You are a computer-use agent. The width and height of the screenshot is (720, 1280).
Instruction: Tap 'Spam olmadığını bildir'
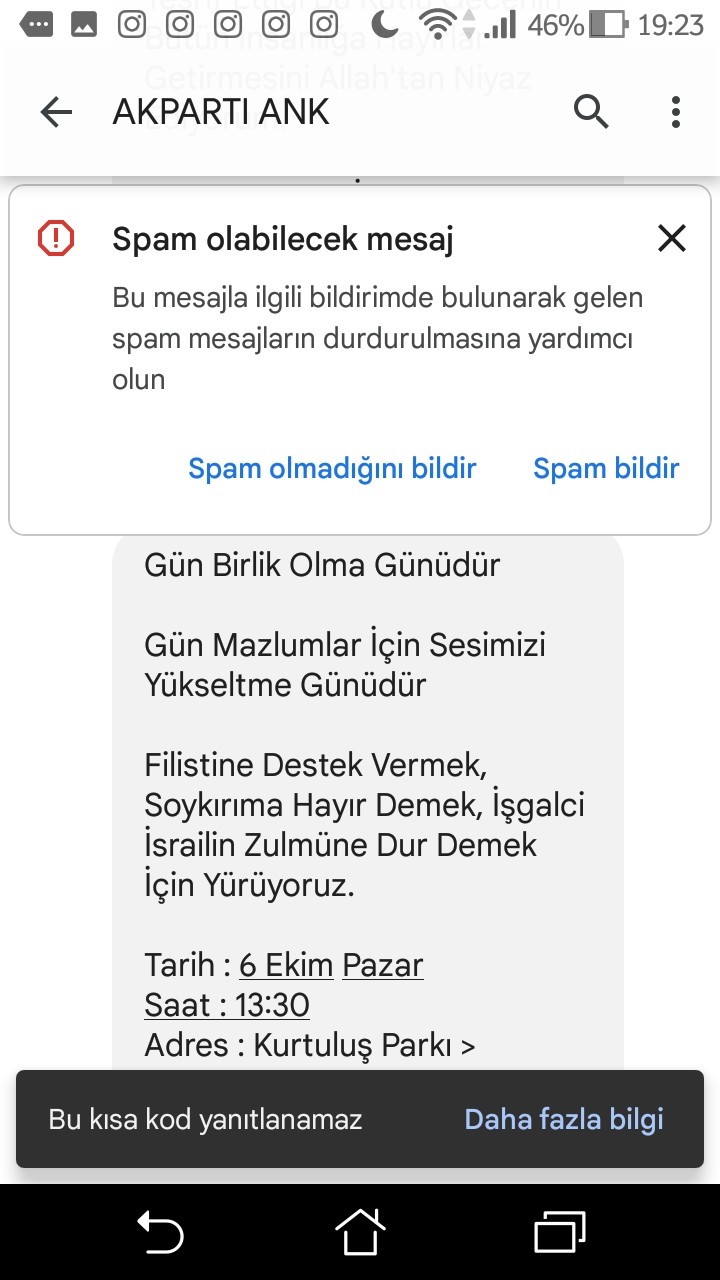(332, 468)
